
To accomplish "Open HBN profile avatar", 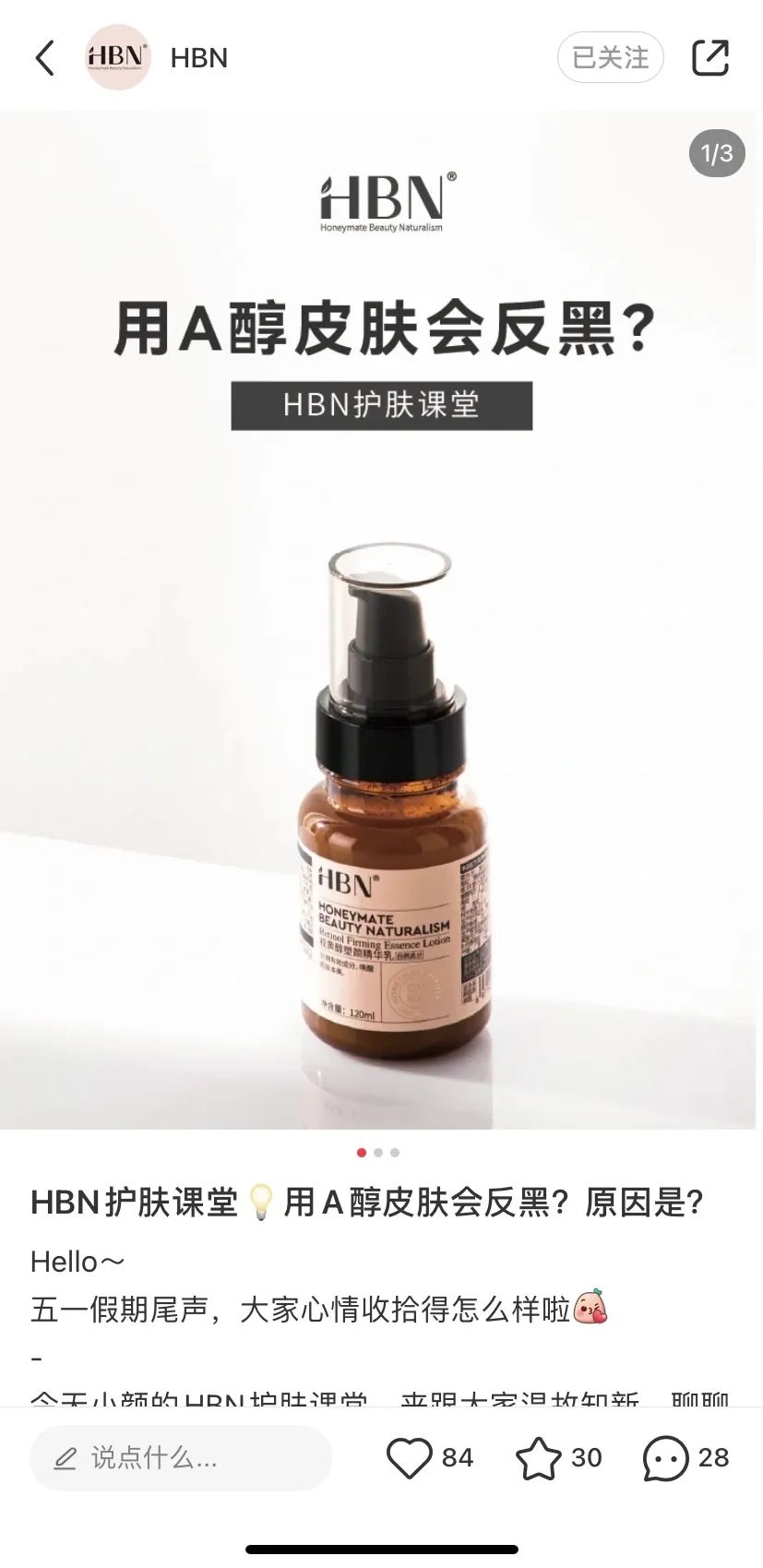I will pyautogui.click(x=117, y=57).
